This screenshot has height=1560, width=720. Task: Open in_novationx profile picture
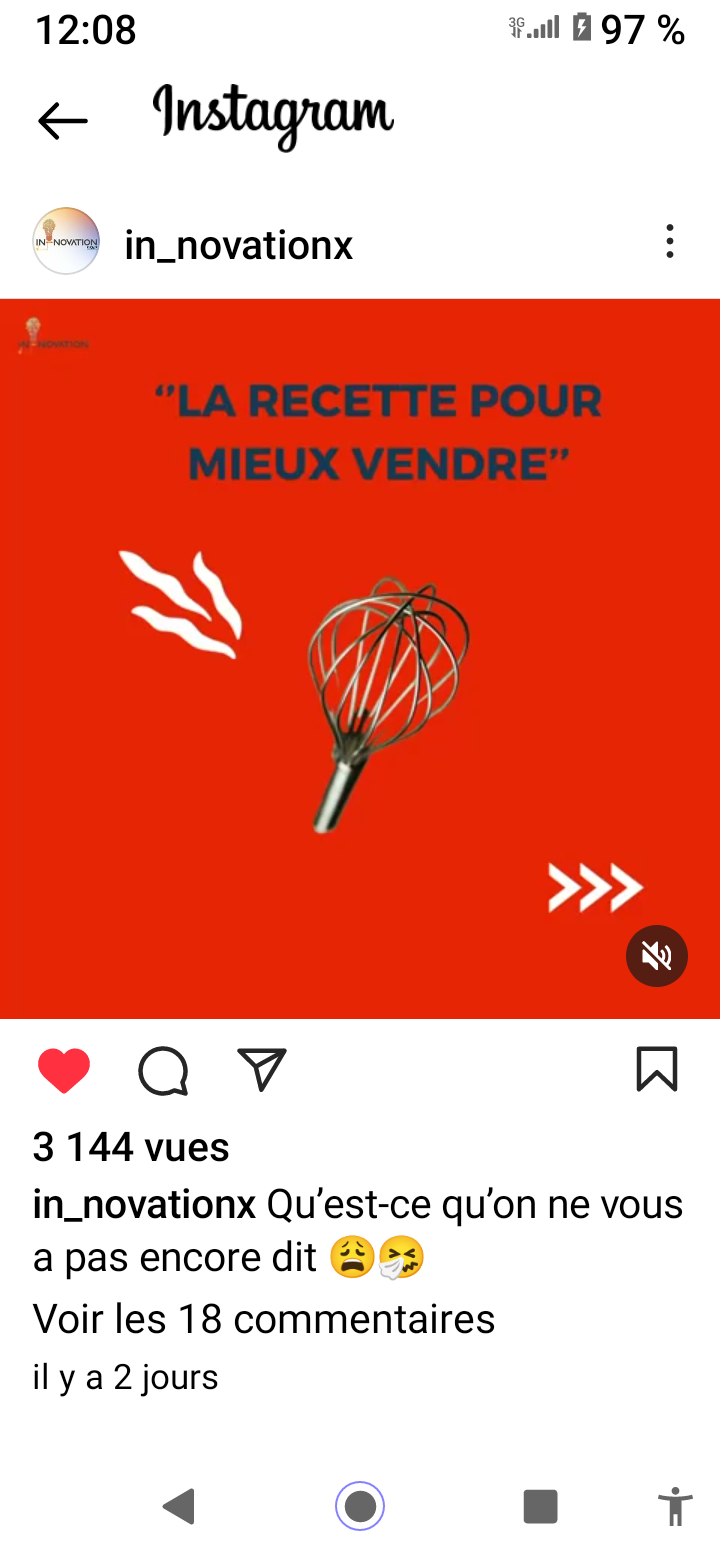point(66,242)
